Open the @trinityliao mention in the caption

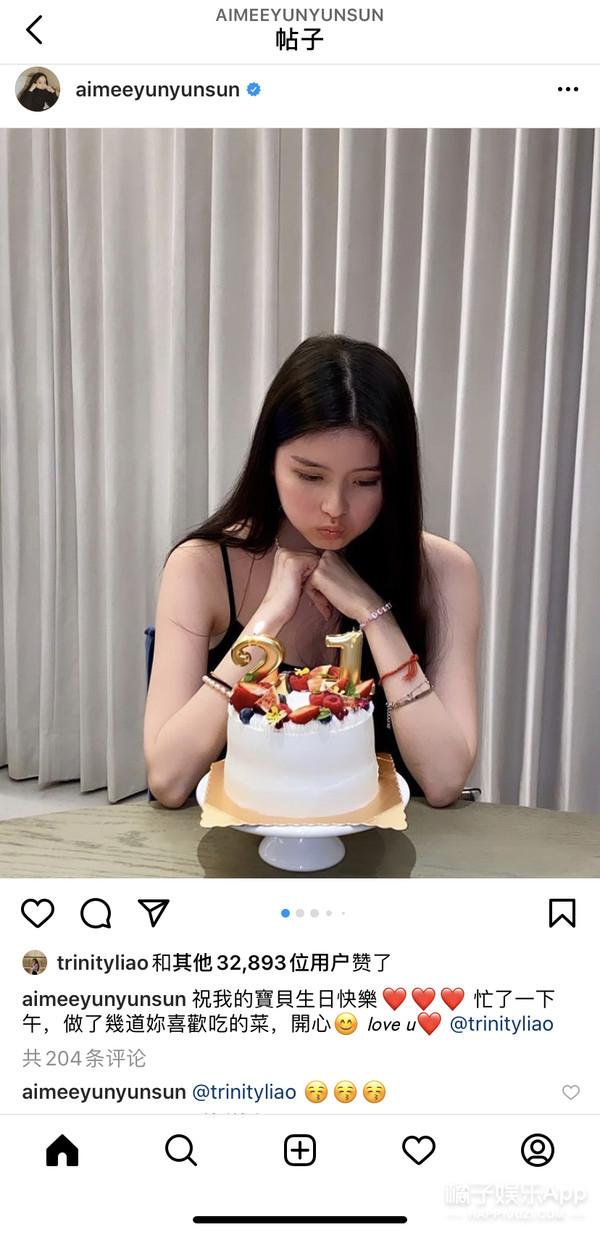[500, 1024]
